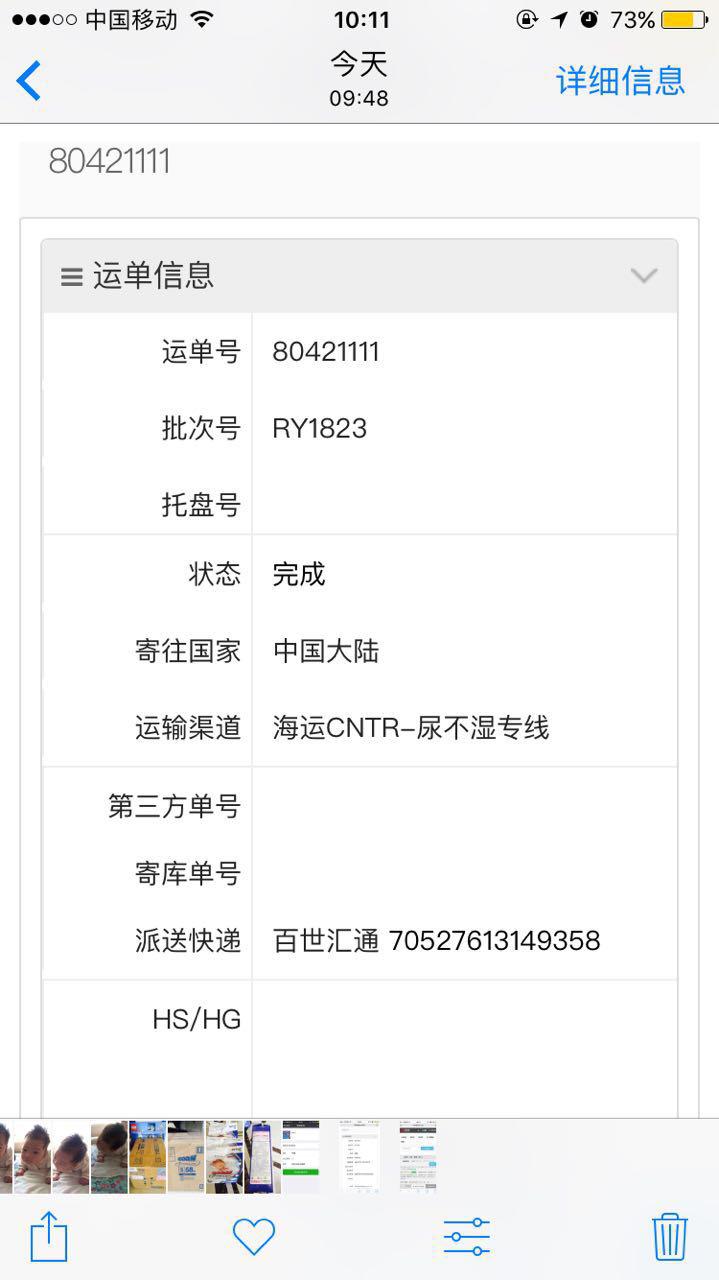Open 详细信息 details
Image resolution: width=719 pixels, height=1280 pixels.
(x=620, y=81)
